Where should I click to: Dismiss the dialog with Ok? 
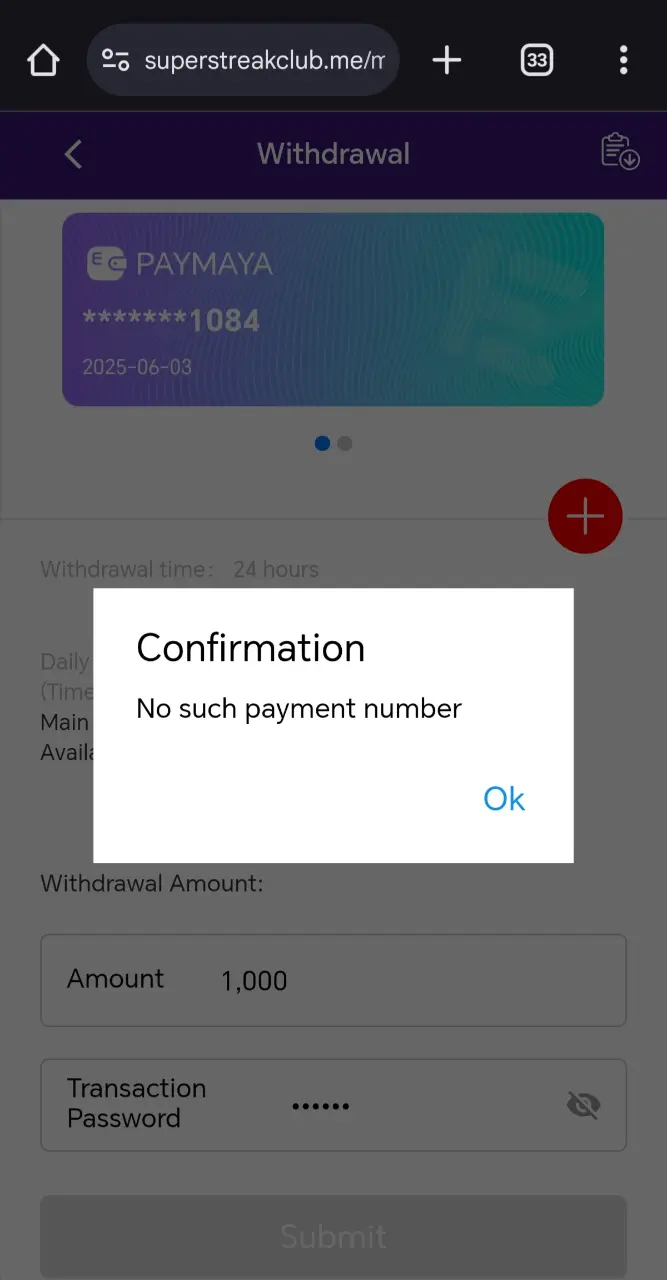[504, 798]
